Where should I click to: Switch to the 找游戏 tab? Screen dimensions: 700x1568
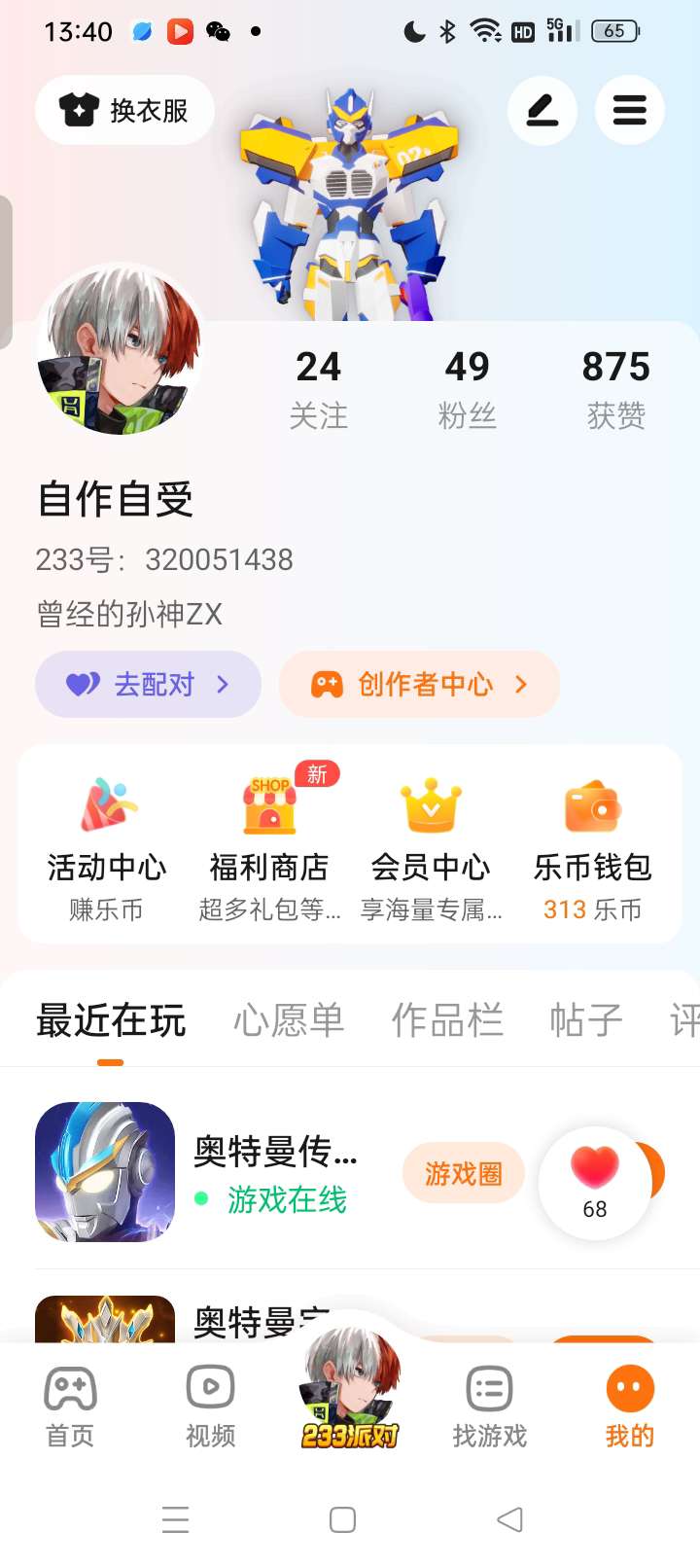[x=490, y=1406]
